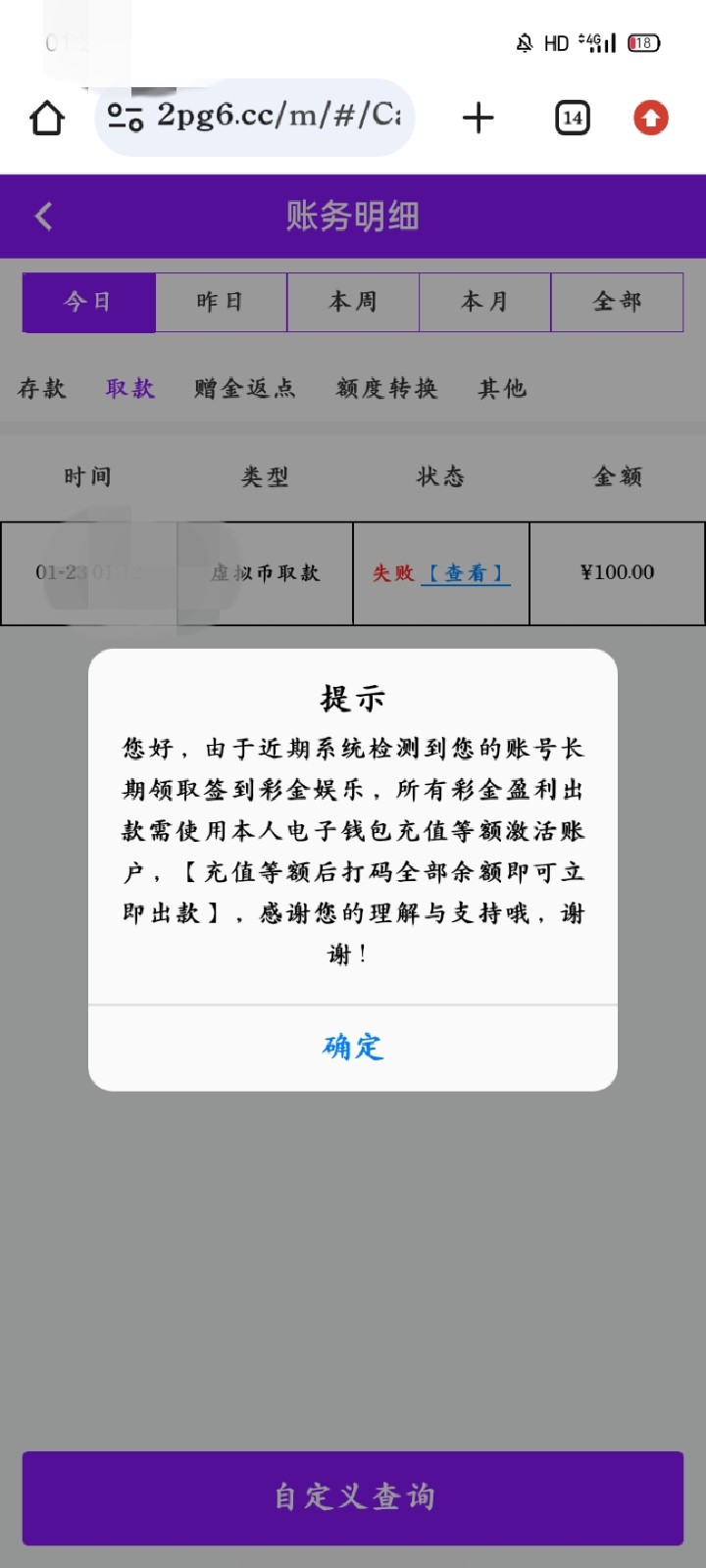The height and width of the screenshot is (1568, 706).
Task: Show 存款 records
Action: [x=42, y=389]
